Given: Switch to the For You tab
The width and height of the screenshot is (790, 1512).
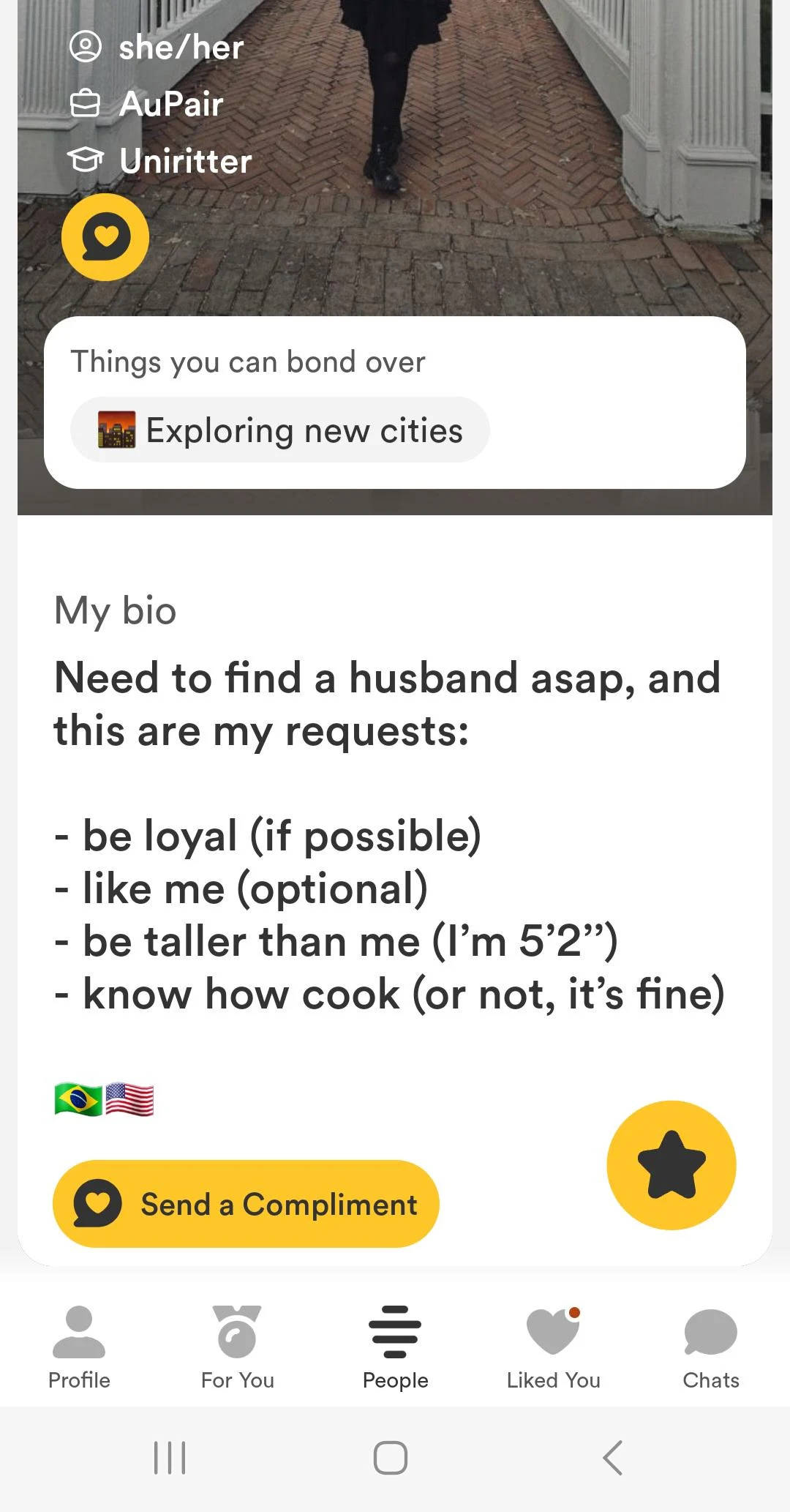Looking at the screenshot, I should coord(237,1347).
